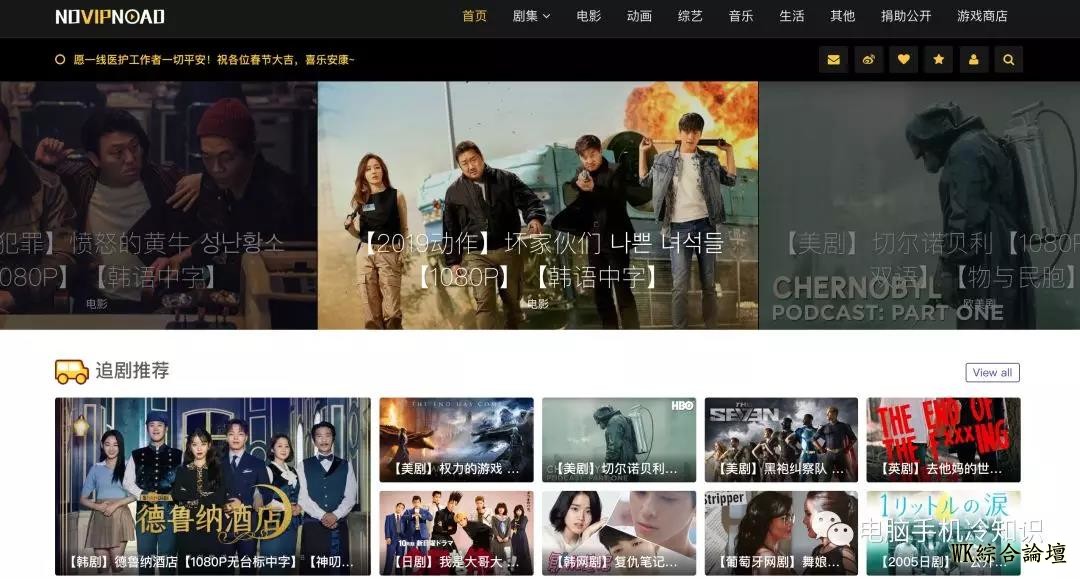Open the 我是大哥大 drama card
Viewport: 1080px width, 579px height.
[456, 533]
